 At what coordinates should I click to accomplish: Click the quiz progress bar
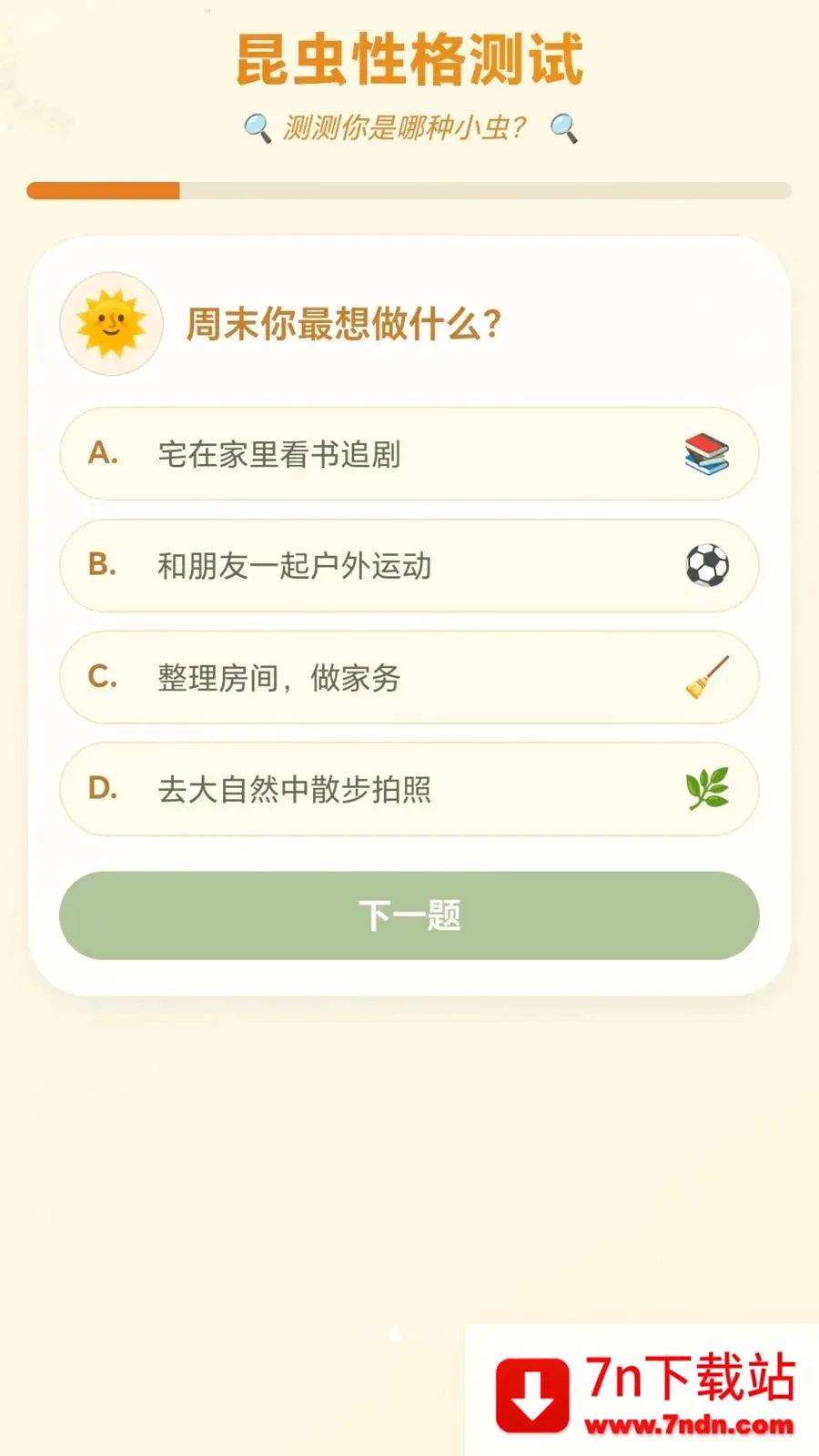tap(409, 190)
